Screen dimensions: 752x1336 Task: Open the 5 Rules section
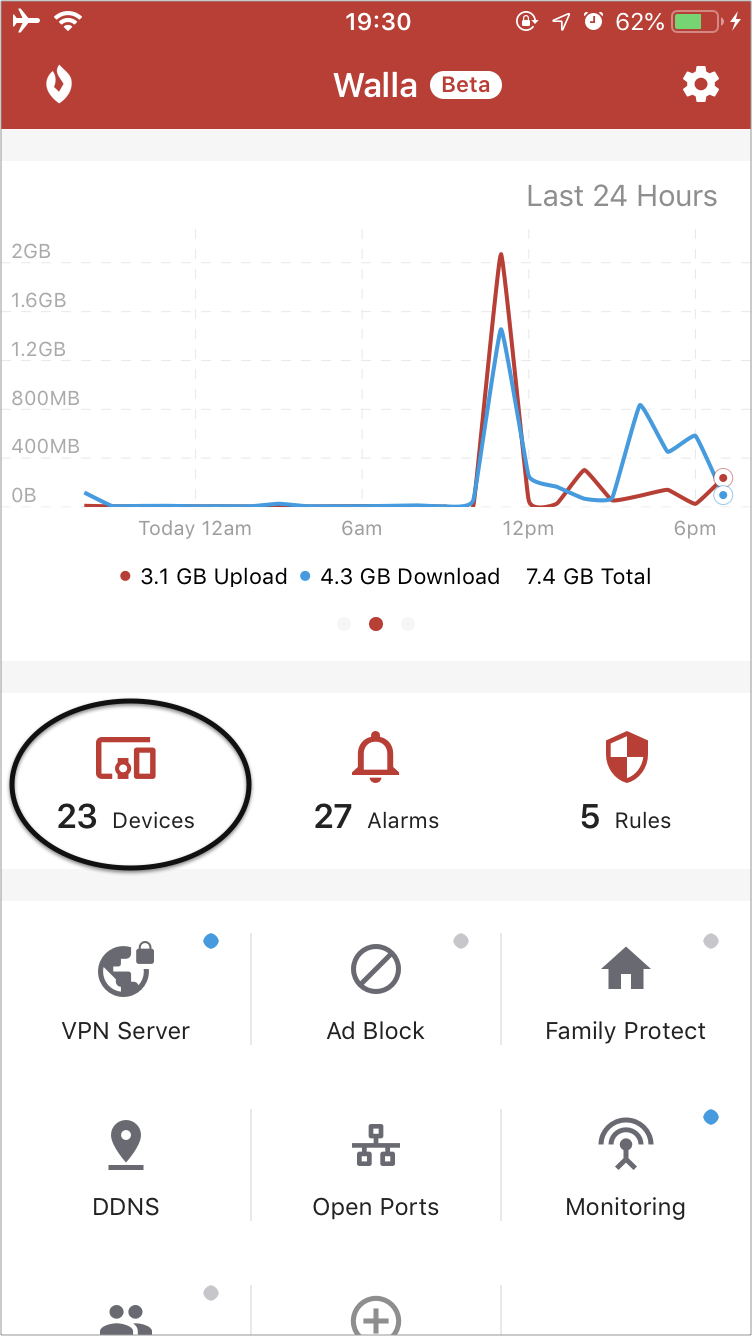coord(626,786)
